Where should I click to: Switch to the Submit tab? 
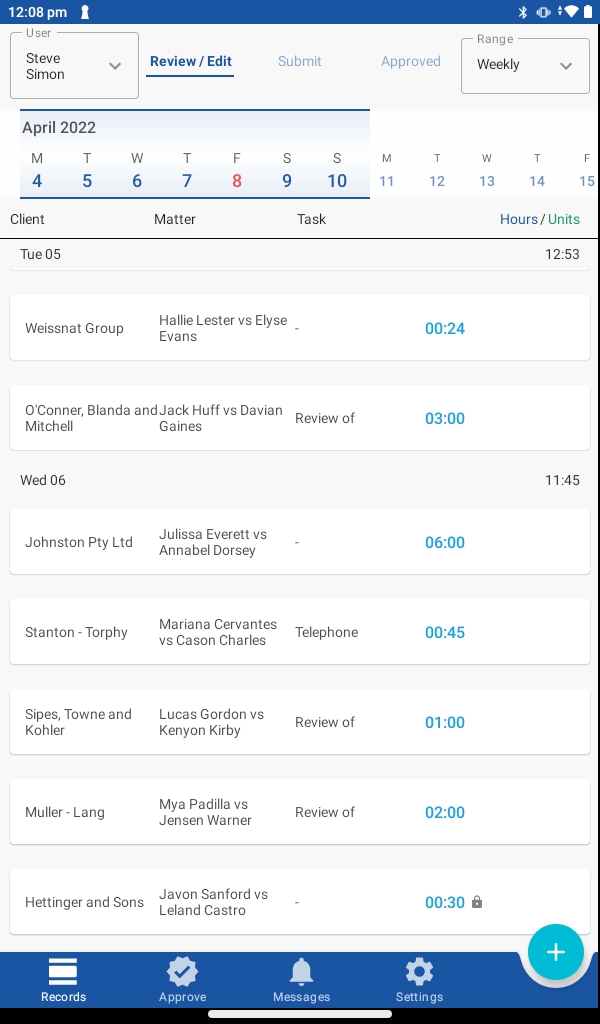[x=300, y=61]
